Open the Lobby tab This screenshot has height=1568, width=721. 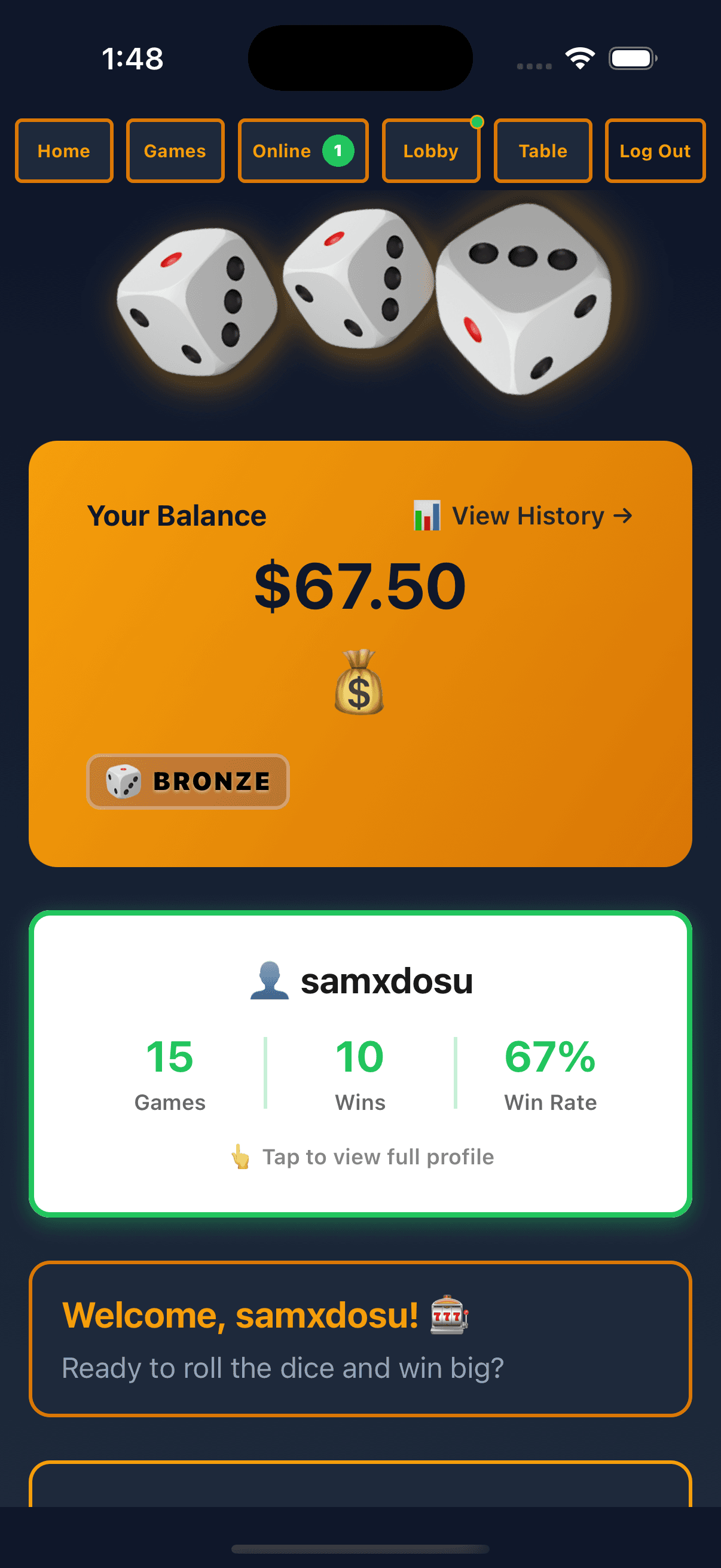[431, 150]
